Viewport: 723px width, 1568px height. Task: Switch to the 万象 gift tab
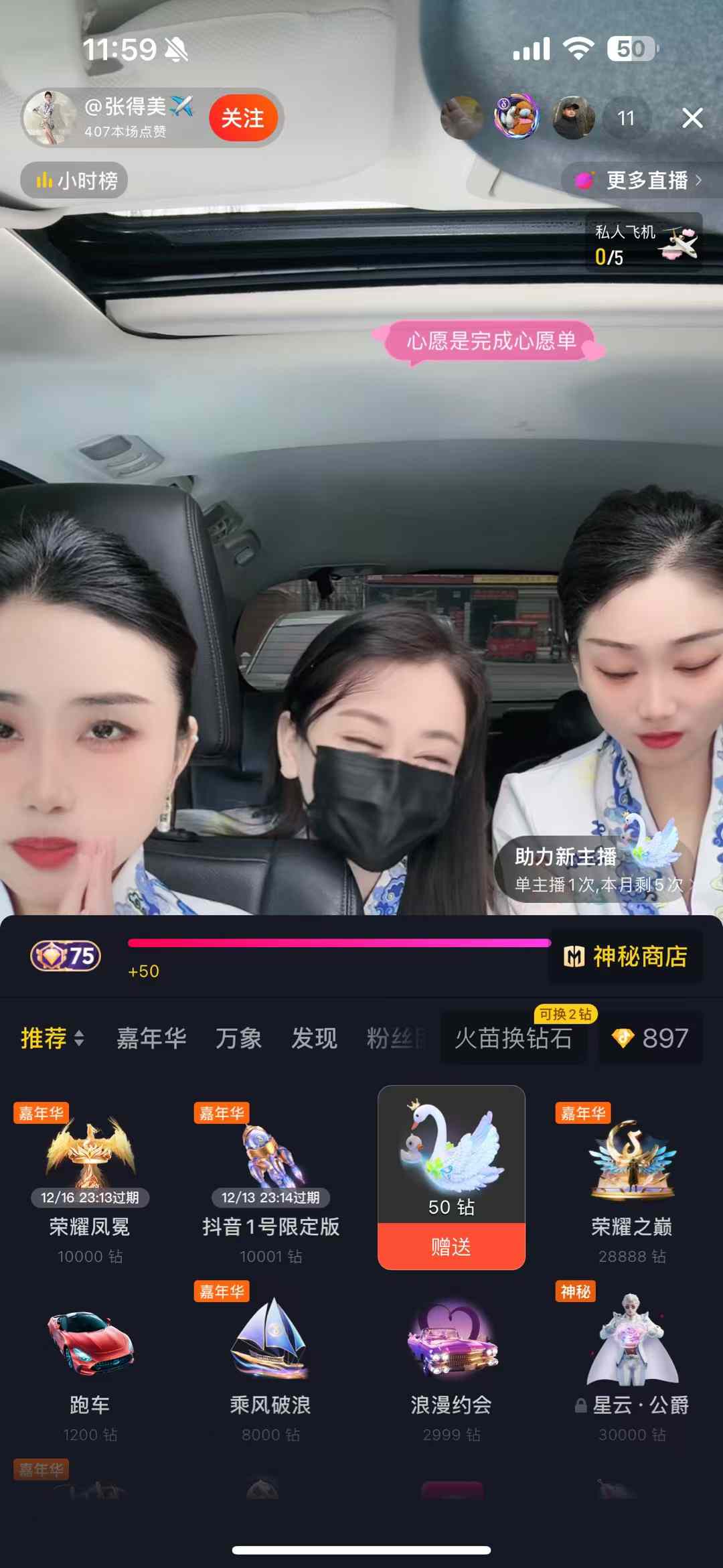click(x=238, y=1038)
